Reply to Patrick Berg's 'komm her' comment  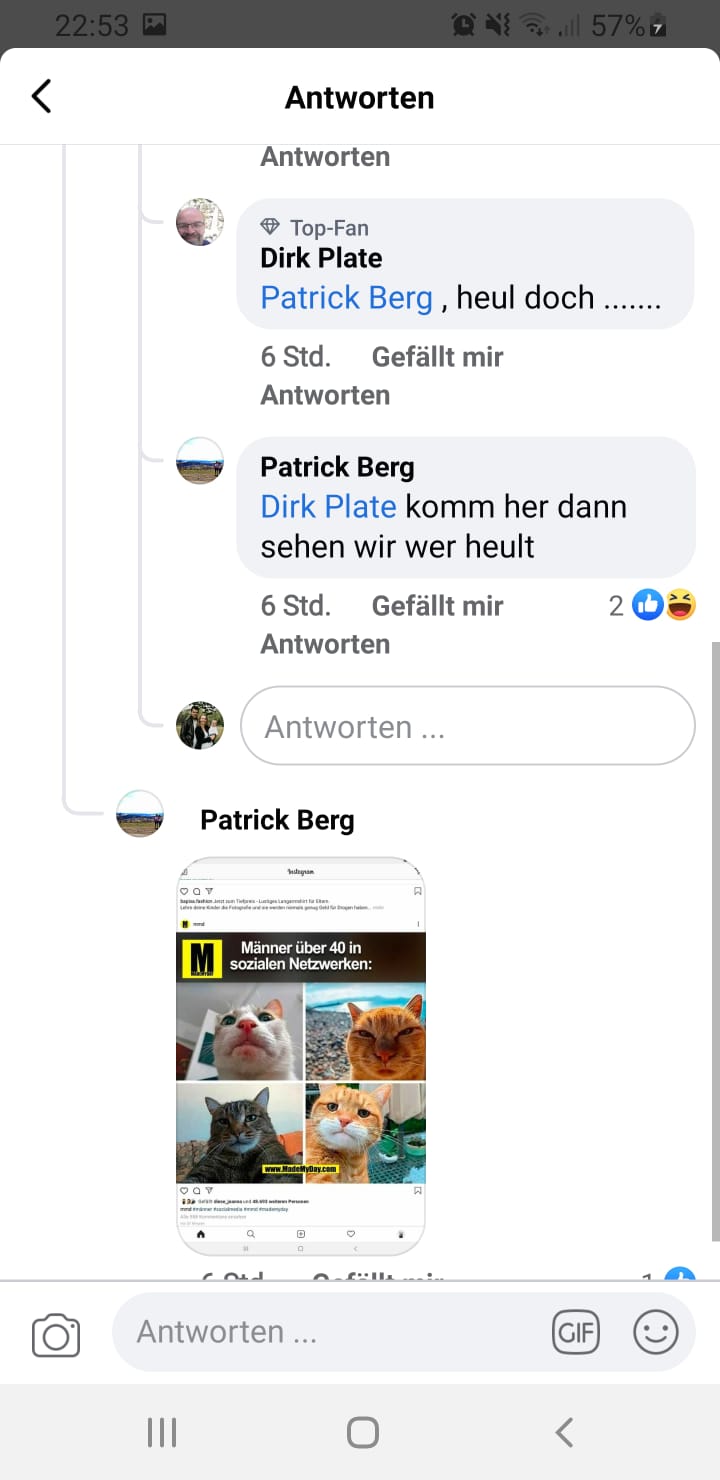coord(325,644)
